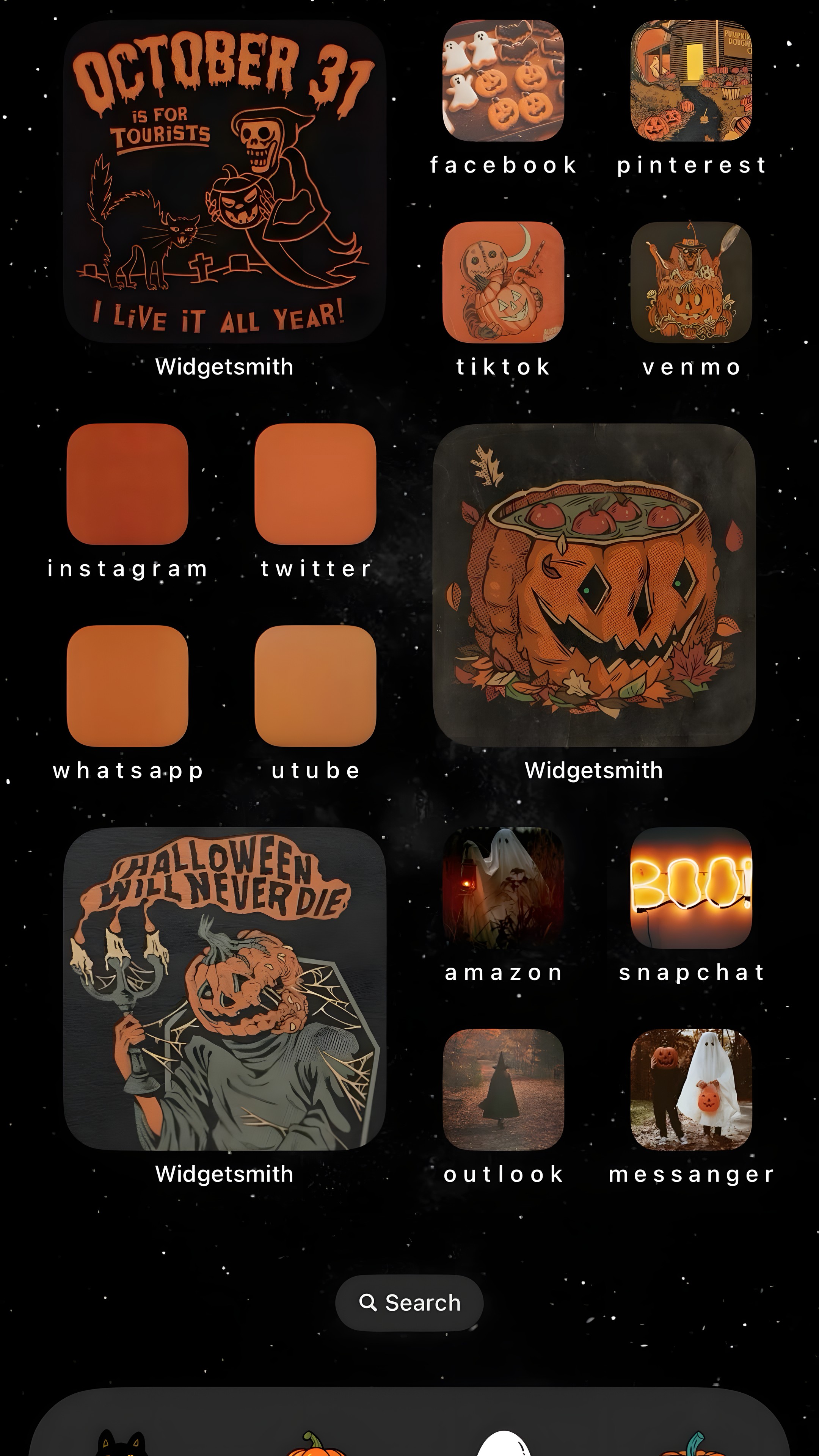Screen dimensions: 819x1456
Task: Open the facebook app icon
Action: click(x=503, y=81)
